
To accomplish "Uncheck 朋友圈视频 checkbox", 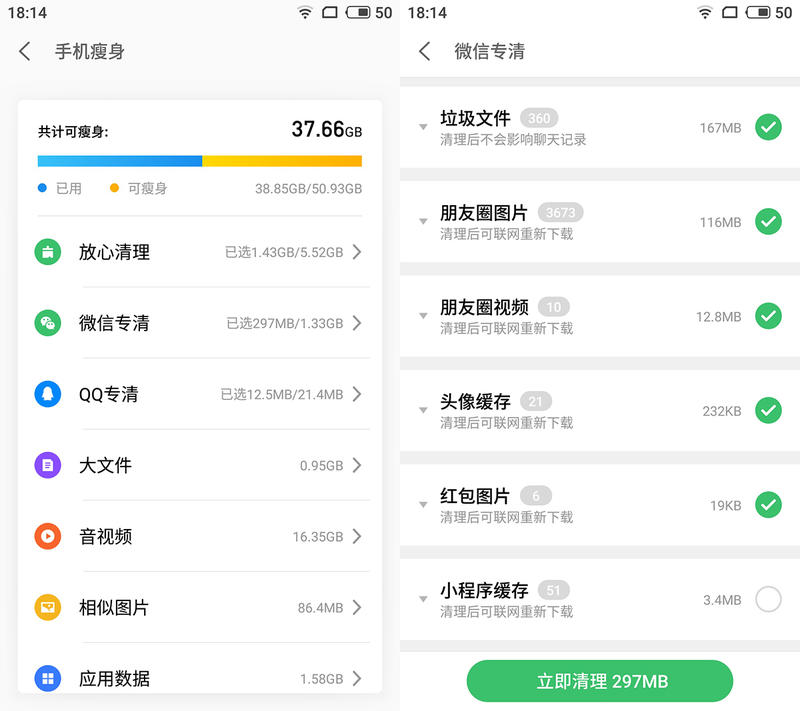I will 768,316.
